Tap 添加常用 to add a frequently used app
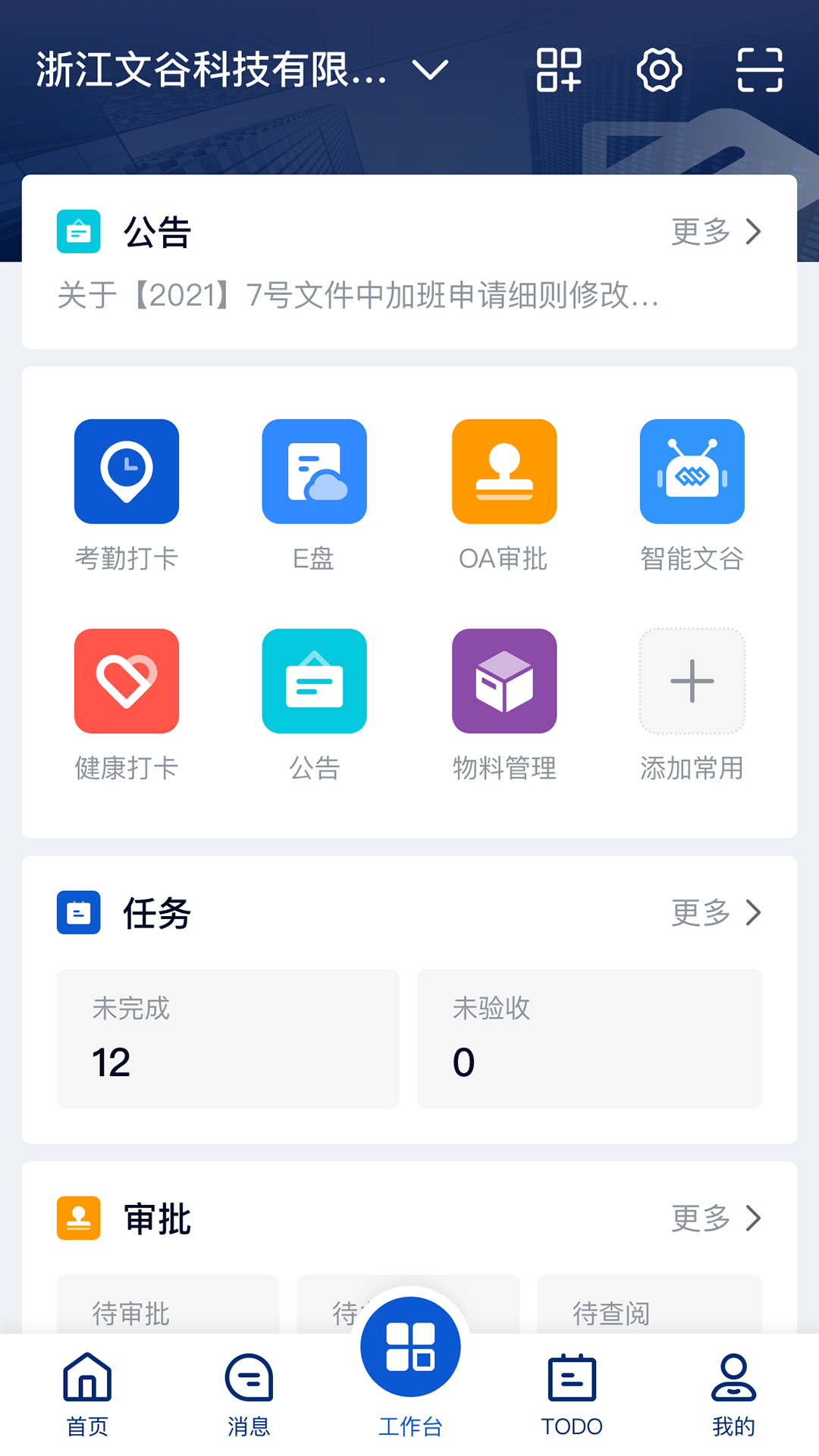The height and width of the screenshot is (1456, 819). [x=692, y=680]
